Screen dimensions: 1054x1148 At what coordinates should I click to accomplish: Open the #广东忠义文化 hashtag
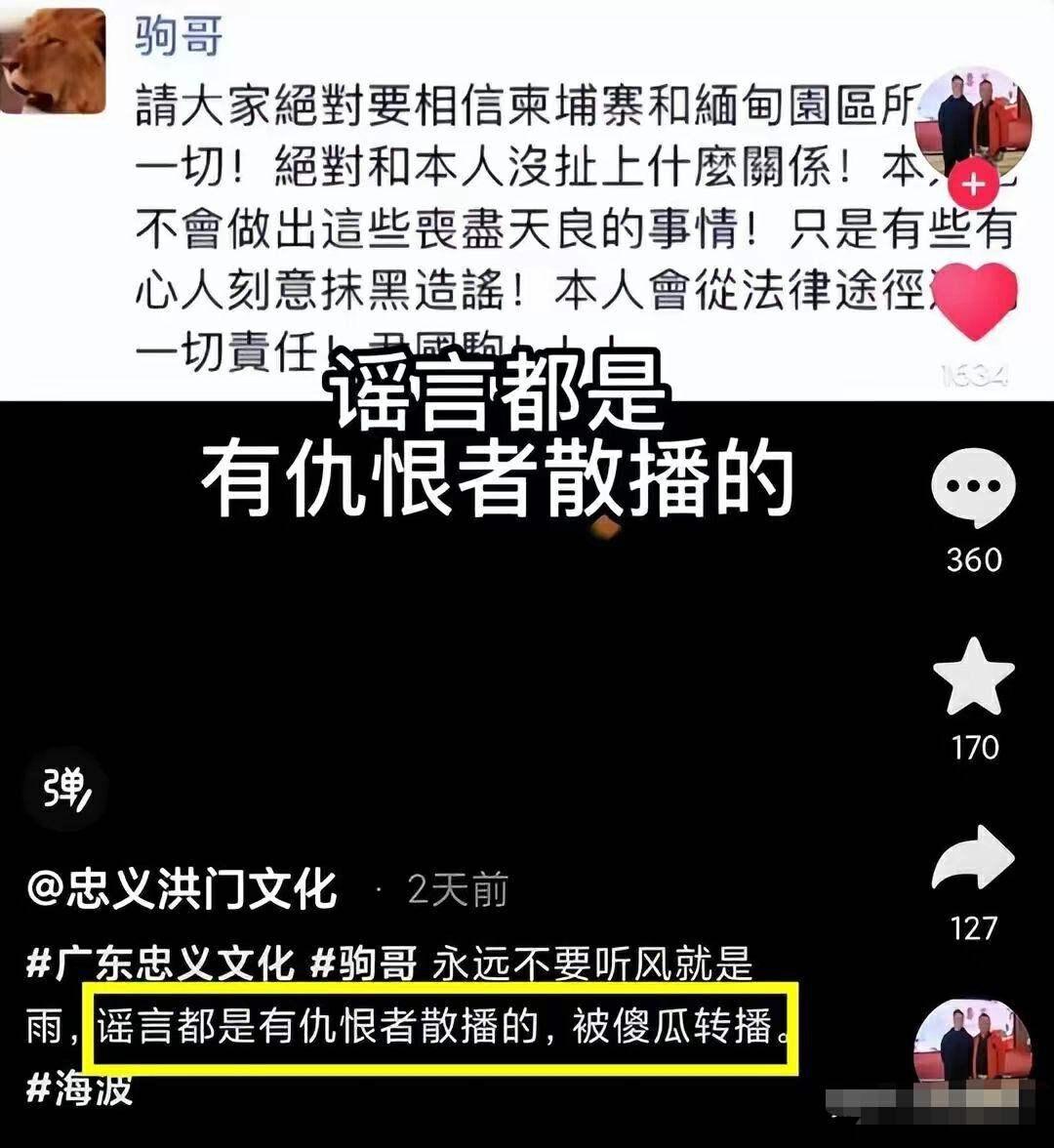(x=160, y=964)
